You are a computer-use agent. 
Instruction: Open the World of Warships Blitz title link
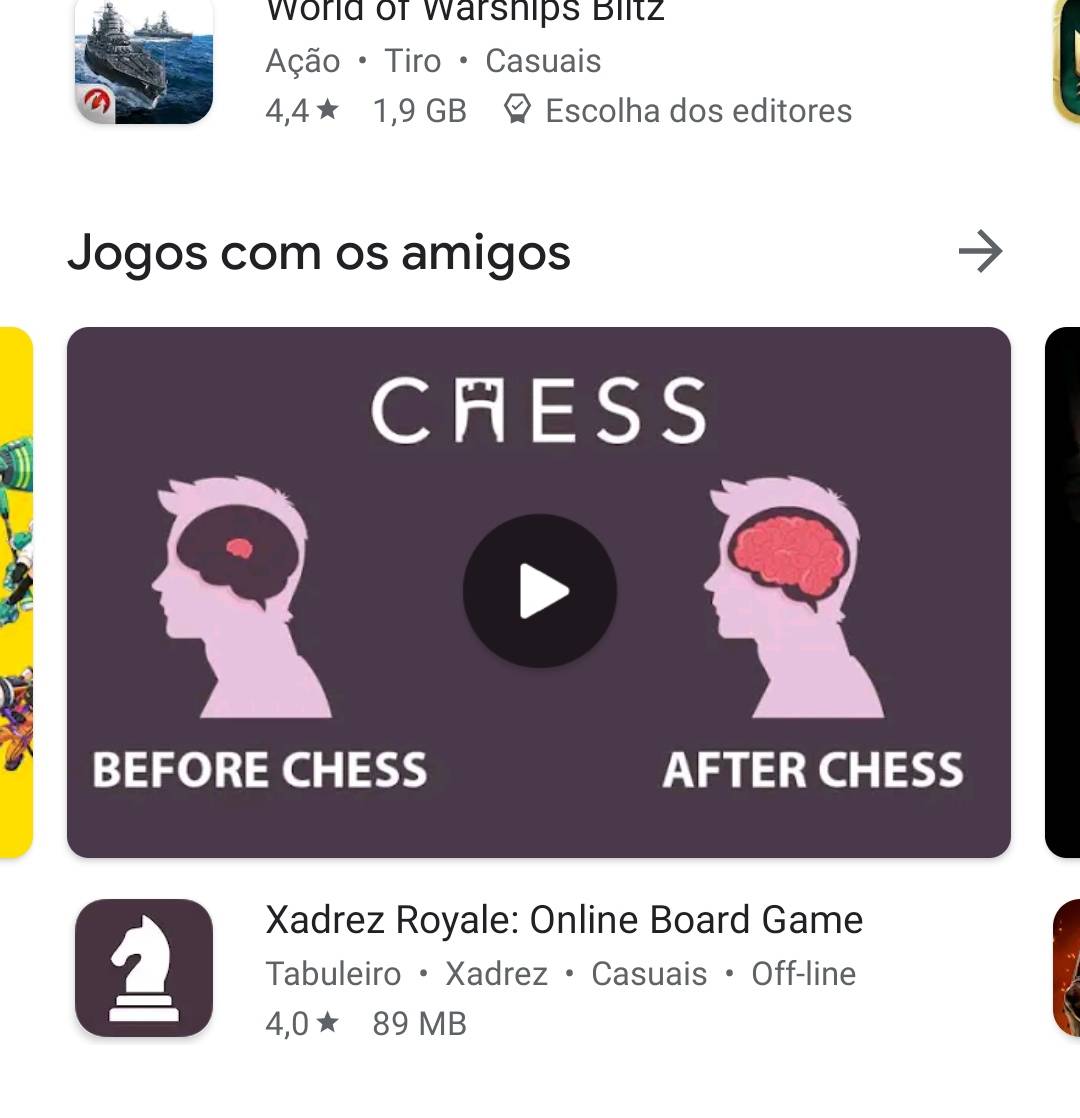pos(465,12)
